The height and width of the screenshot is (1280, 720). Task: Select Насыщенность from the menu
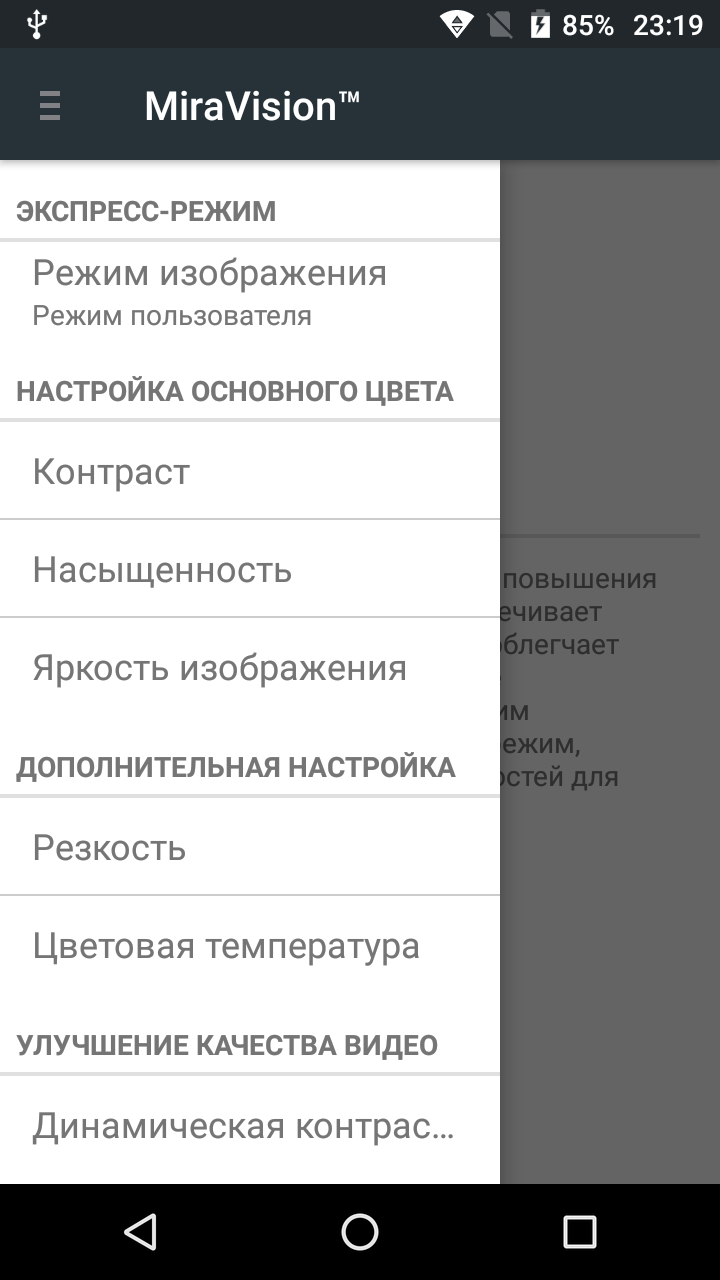point(250,569)
